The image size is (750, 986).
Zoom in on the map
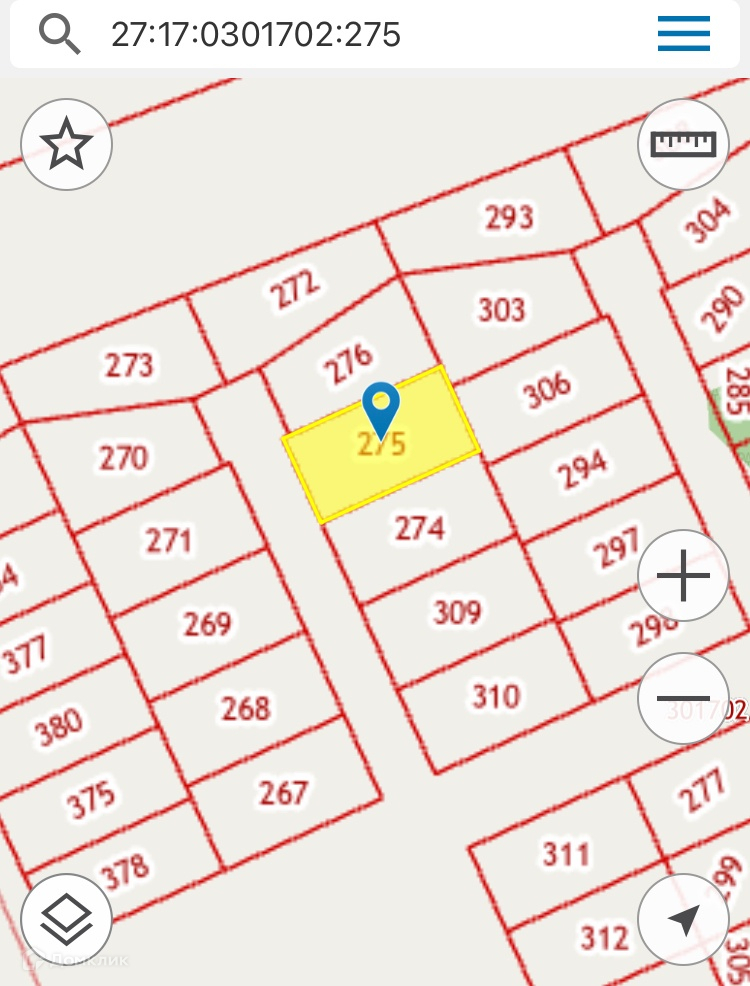(x=684, y=577)
